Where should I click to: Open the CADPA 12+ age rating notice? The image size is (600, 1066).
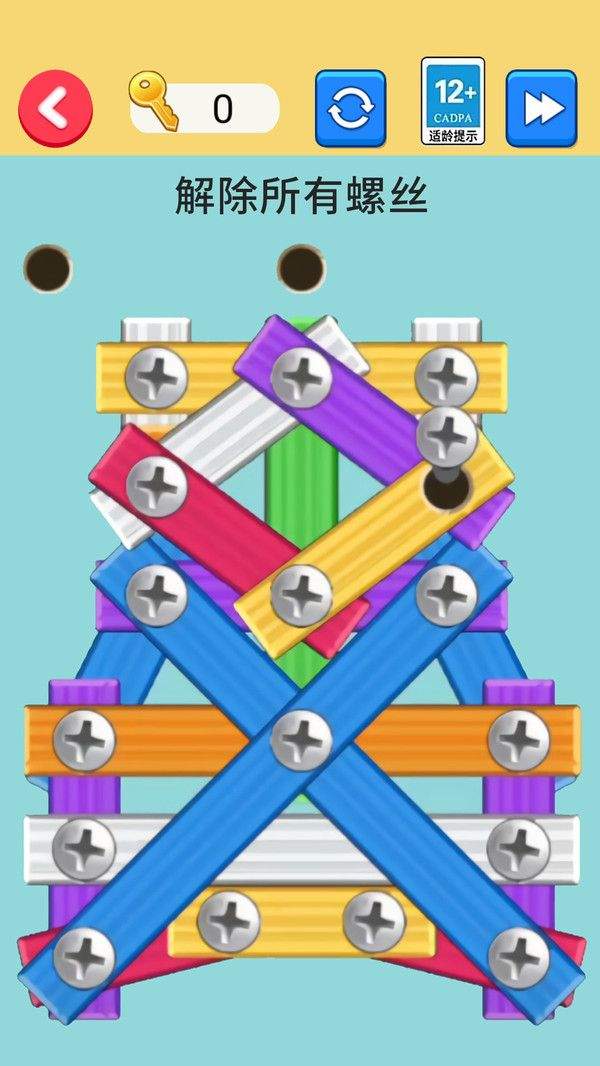click(x=453, y=101)
